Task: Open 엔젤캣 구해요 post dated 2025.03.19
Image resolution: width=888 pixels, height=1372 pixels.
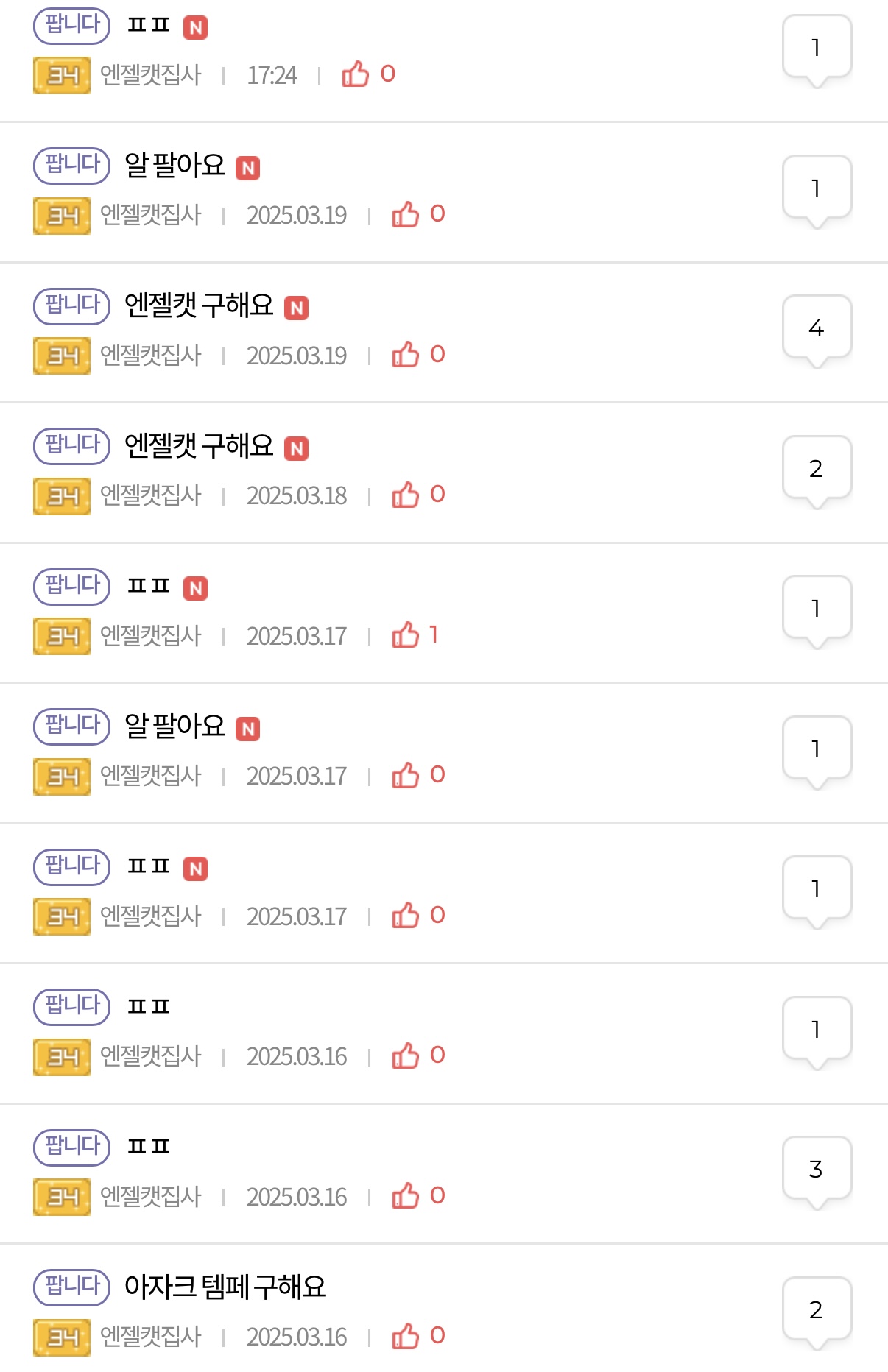Action: click(x=199, y=305)
